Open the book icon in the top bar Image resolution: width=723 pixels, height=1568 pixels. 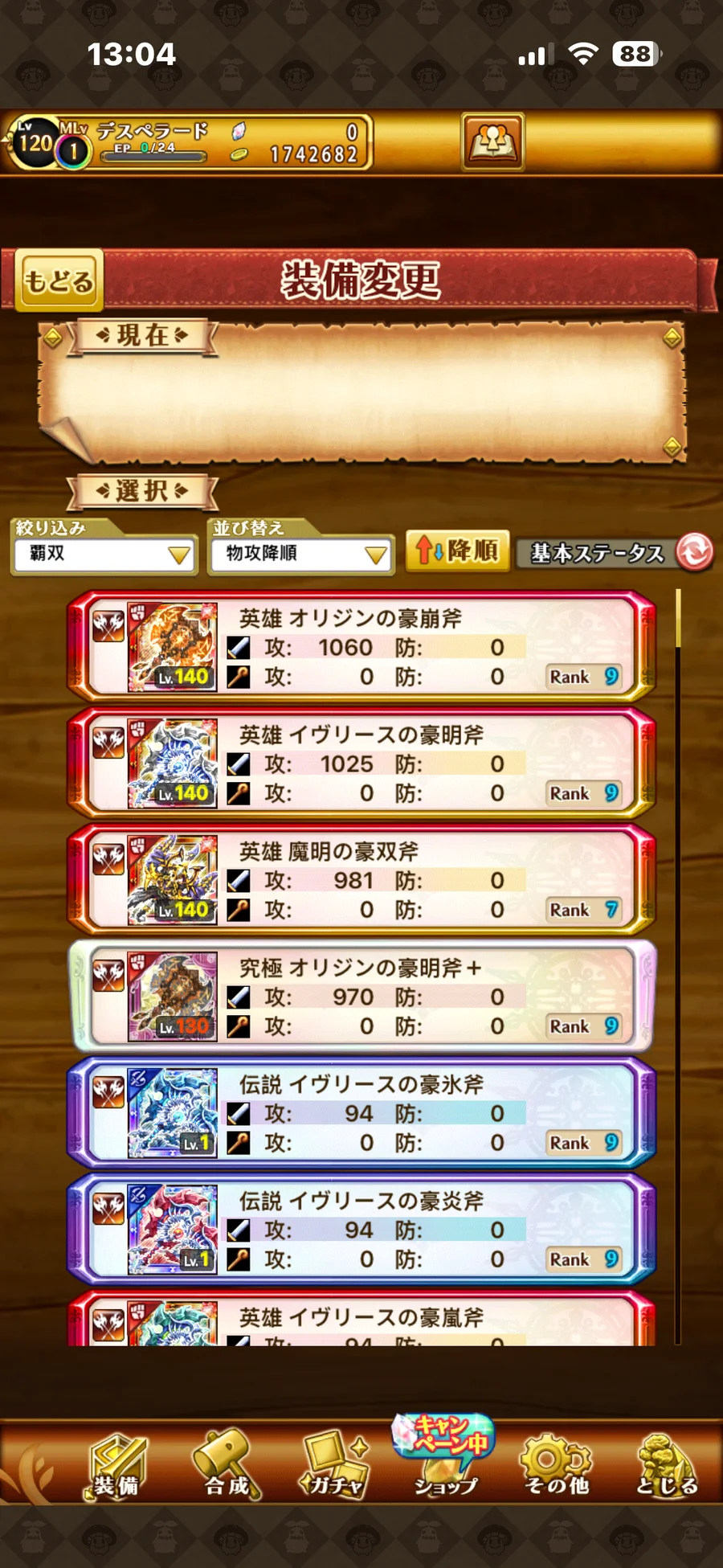[492, 141]
